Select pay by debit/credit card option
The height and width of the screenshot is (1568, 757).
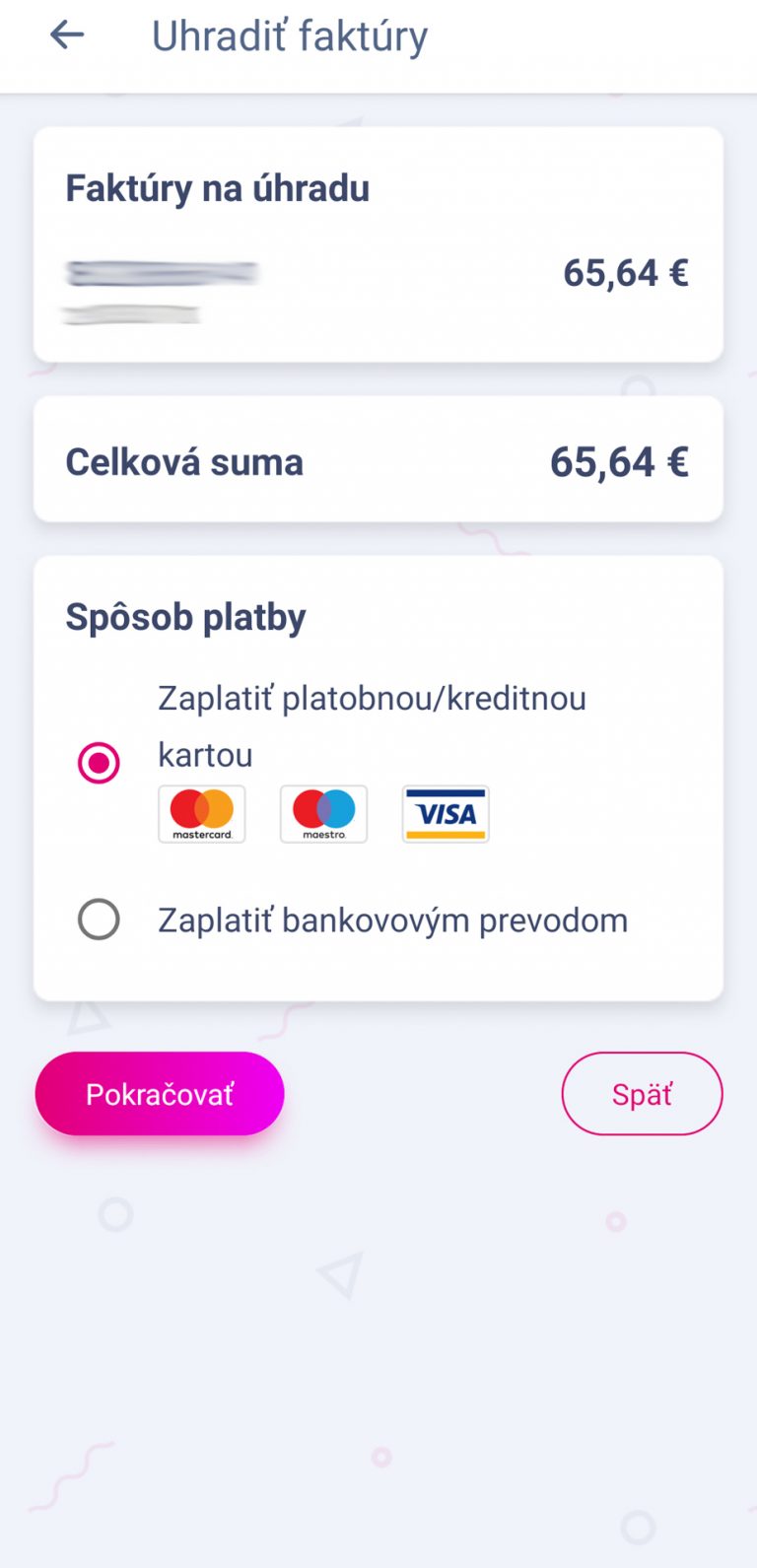pos(99,763)
